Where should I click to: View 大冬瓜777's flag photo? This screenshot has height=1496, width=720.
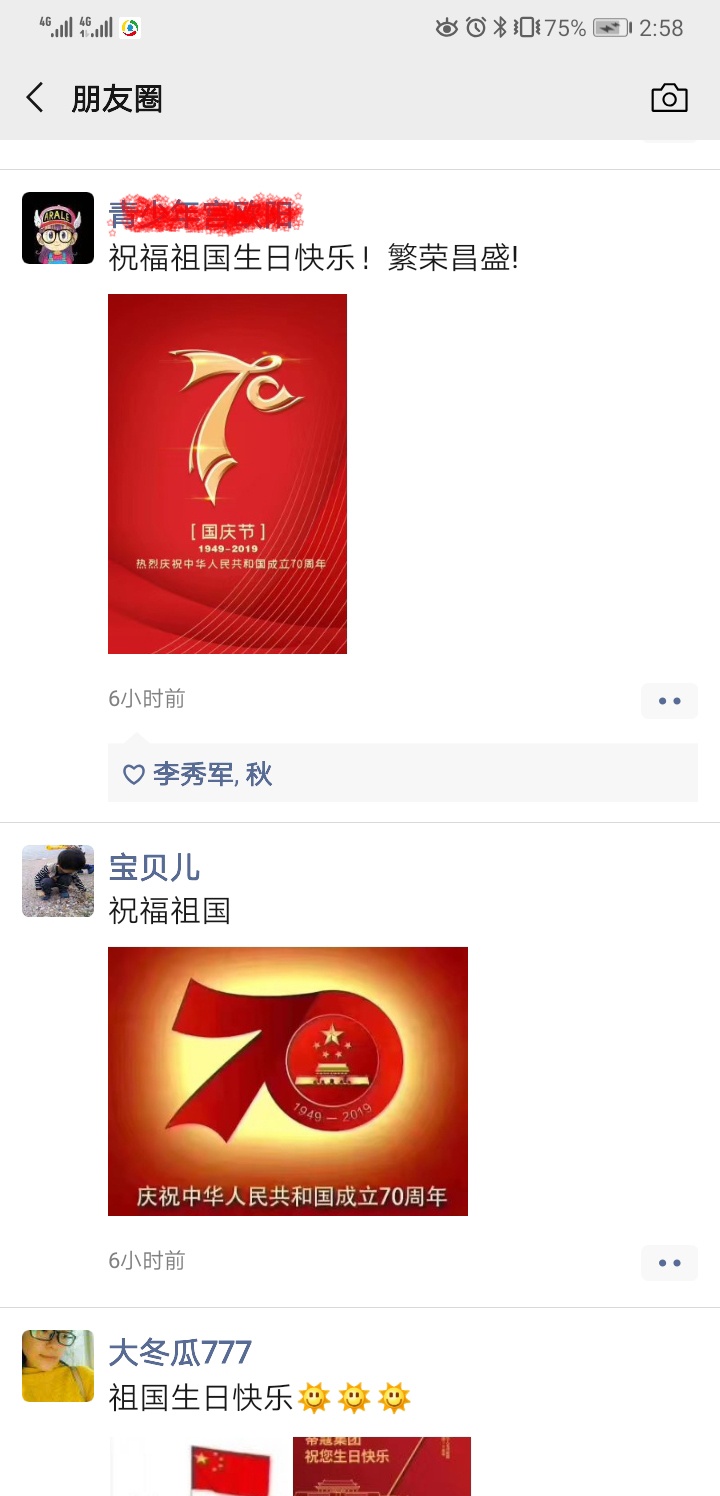click(x=195, y=1467)
